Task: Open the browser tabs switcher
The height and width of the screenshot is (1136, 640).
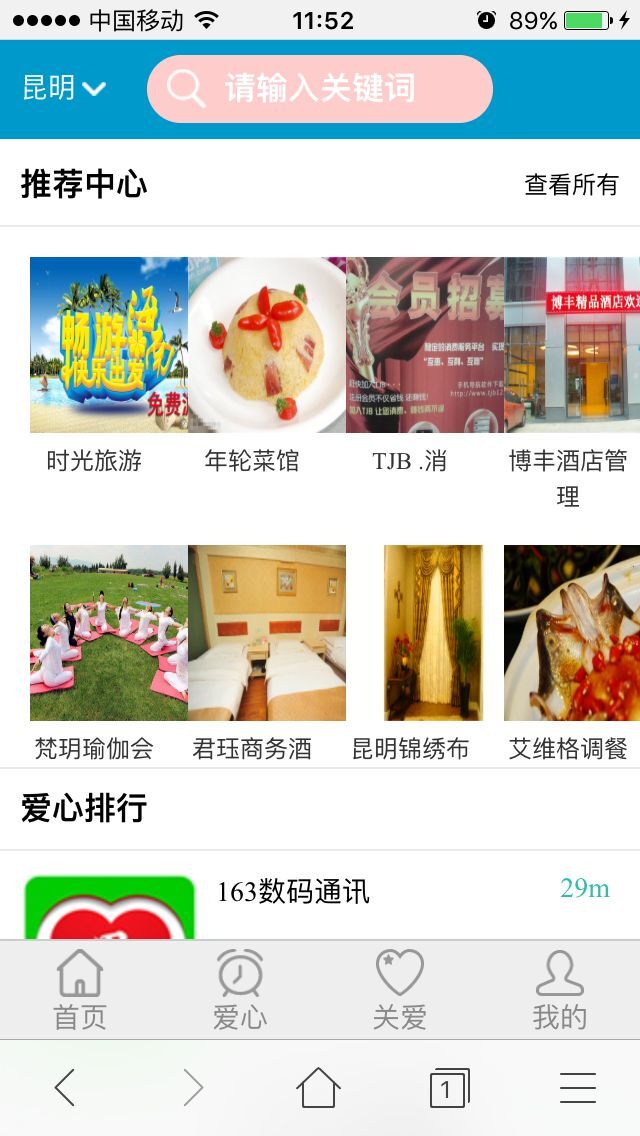Action: [449, 1088]
